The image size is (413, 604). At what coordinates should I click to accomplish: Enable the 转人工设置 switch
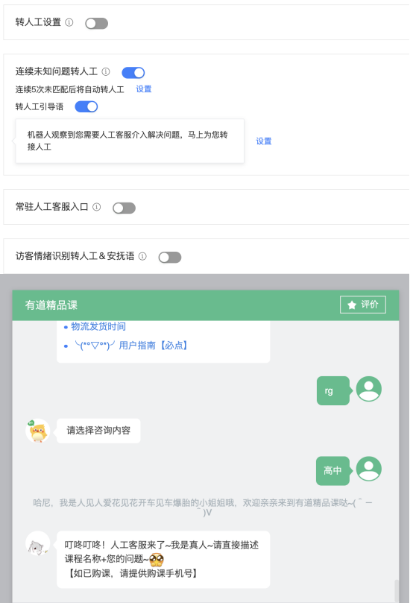pyautogui.click(x=96, y=23)
